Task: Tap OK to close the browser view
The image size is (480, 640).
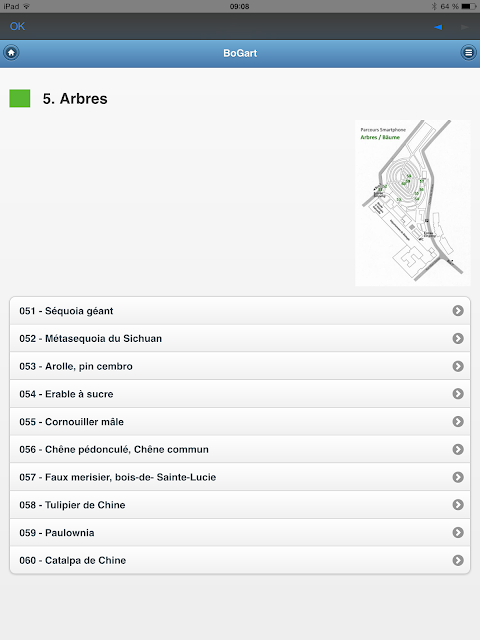Action: click(x=17, y=27)
